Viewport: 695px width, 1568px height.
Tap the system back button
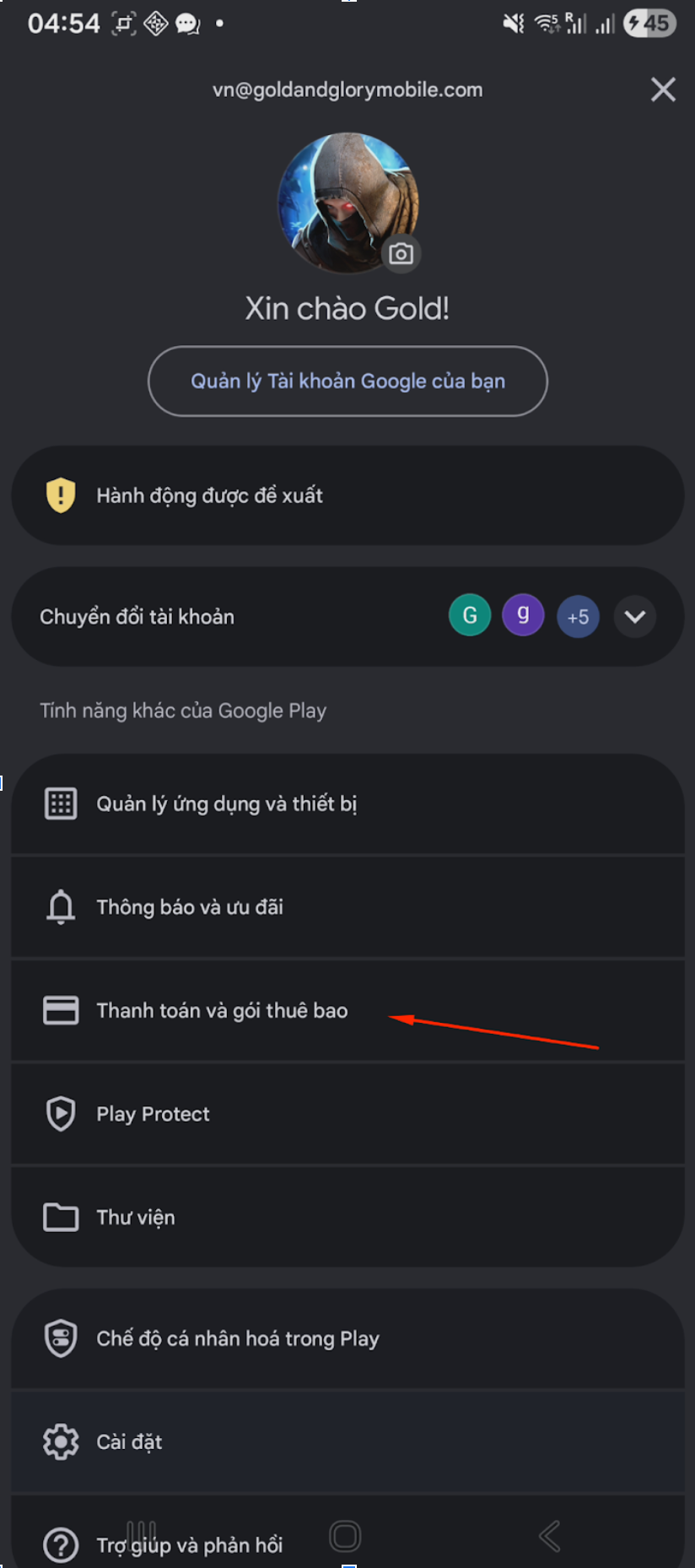(550, 1536)
